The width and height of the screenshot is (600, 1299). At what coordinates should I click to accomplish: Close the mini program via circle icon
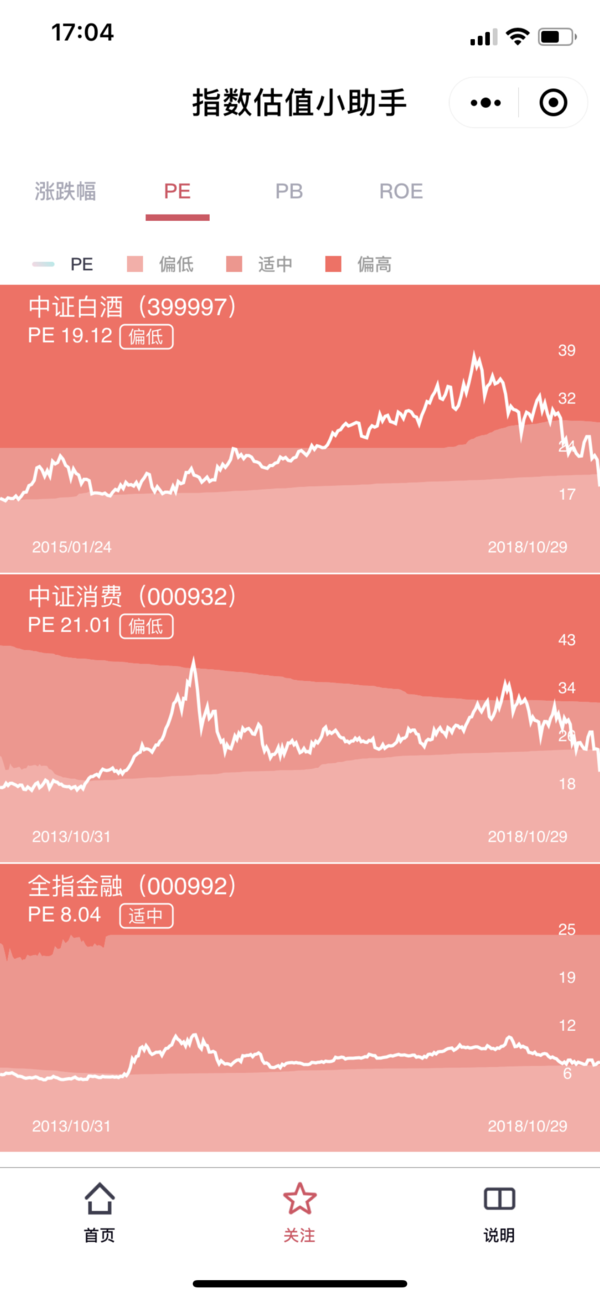point(553,103)
